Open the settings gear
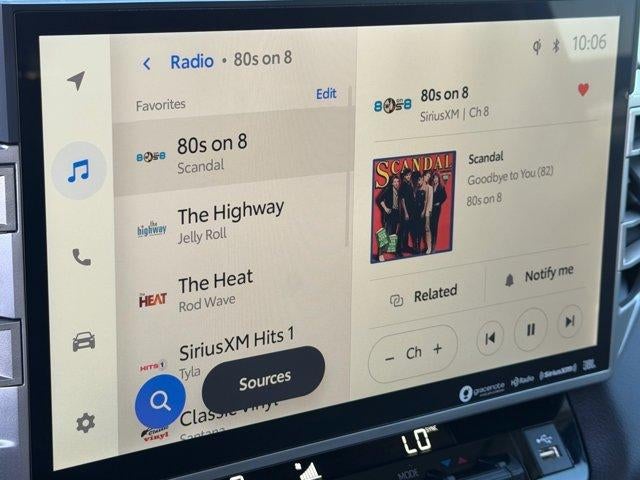640x480 pixels. (x=85, y=423)
